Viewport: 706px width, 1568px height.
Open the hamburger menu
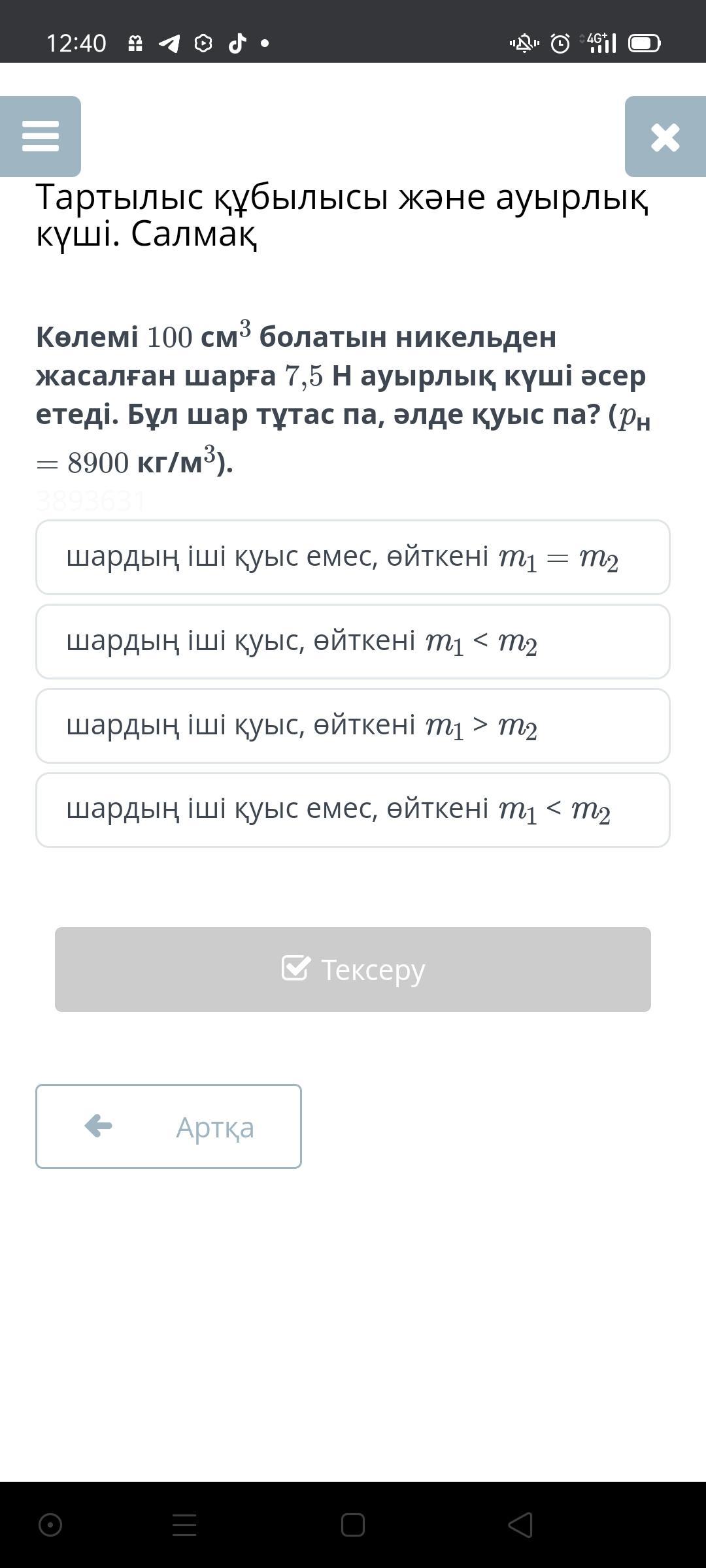(x=41, y=137)
